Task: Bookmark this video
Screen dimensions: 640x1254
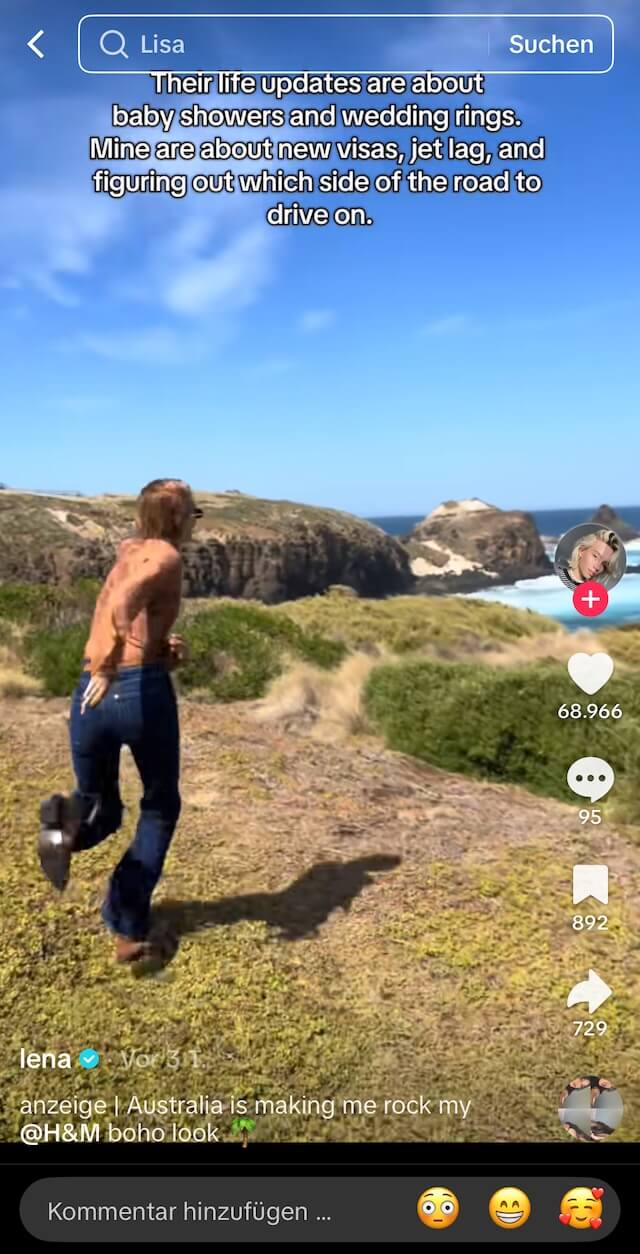Action: tap(590, 885)
